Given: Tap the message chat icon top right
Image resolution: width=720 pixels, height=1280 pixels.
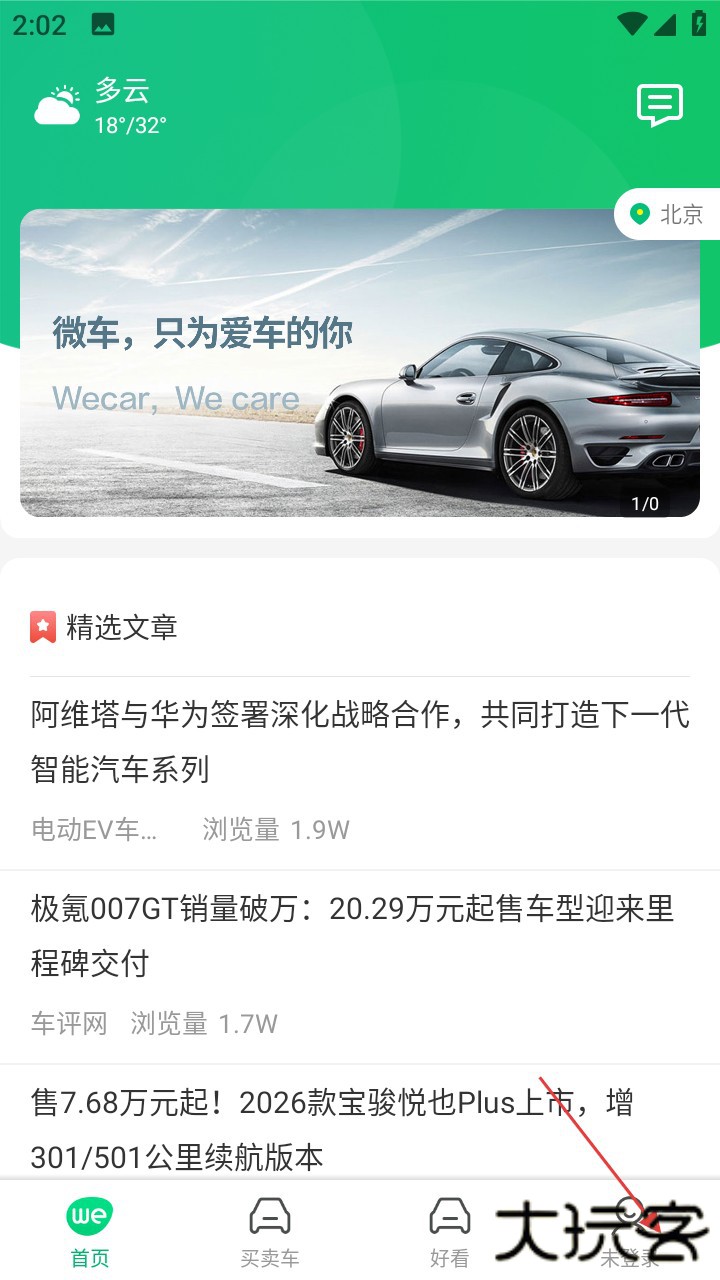Looking at the screenshot, I should click(x=661, y=104).
